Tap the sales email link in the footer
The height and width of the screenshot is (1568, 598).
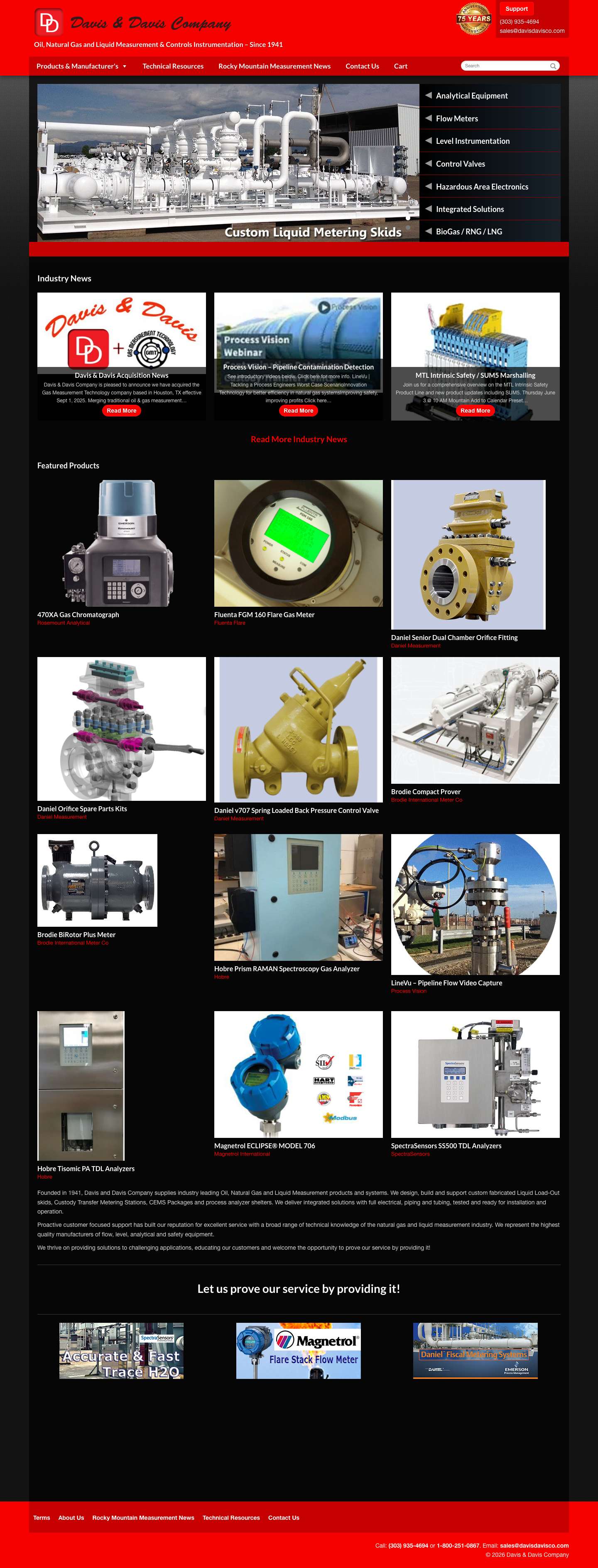[x=534, y=1546]
